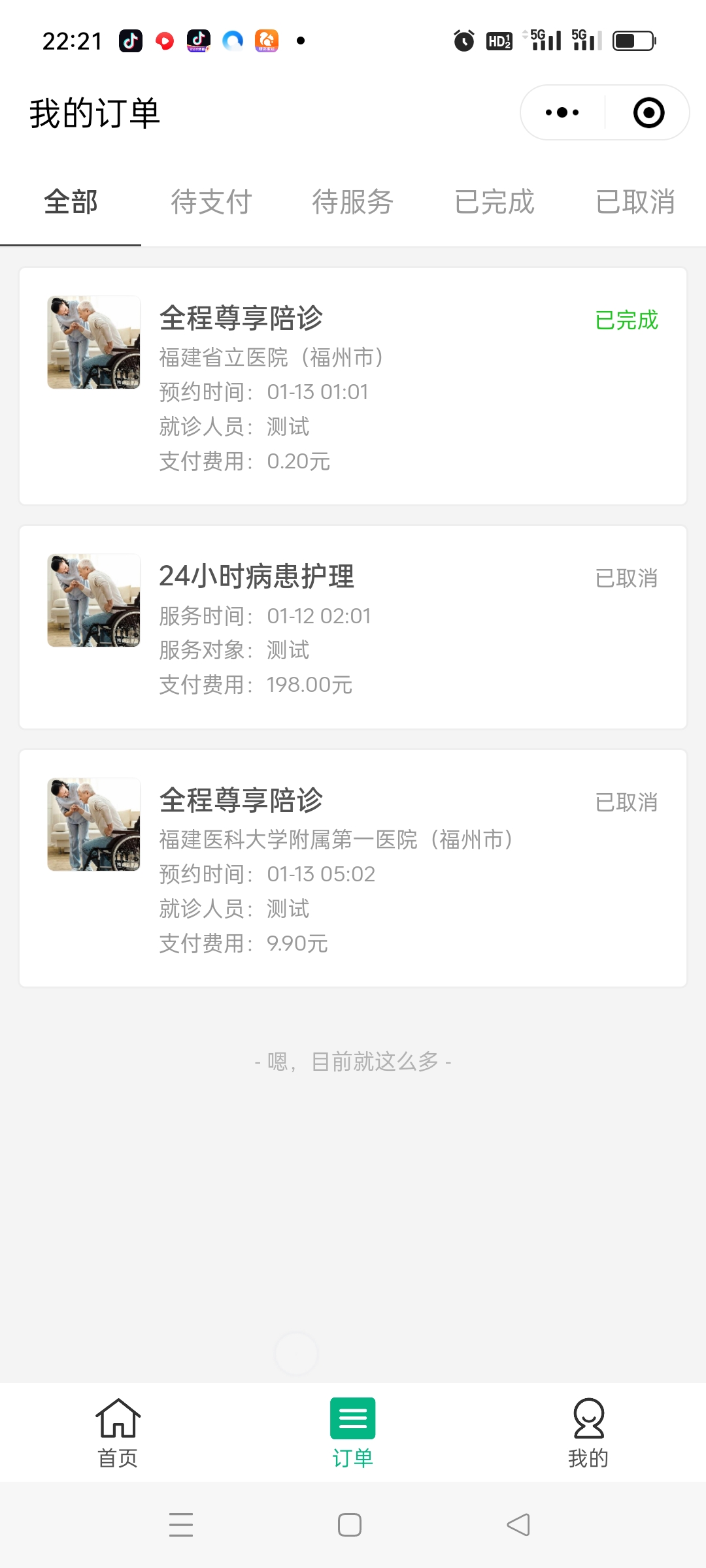Switch to the 待支付 tab
The width and height of the screenshot is (706, 1568).
click(x=212, y=203)
